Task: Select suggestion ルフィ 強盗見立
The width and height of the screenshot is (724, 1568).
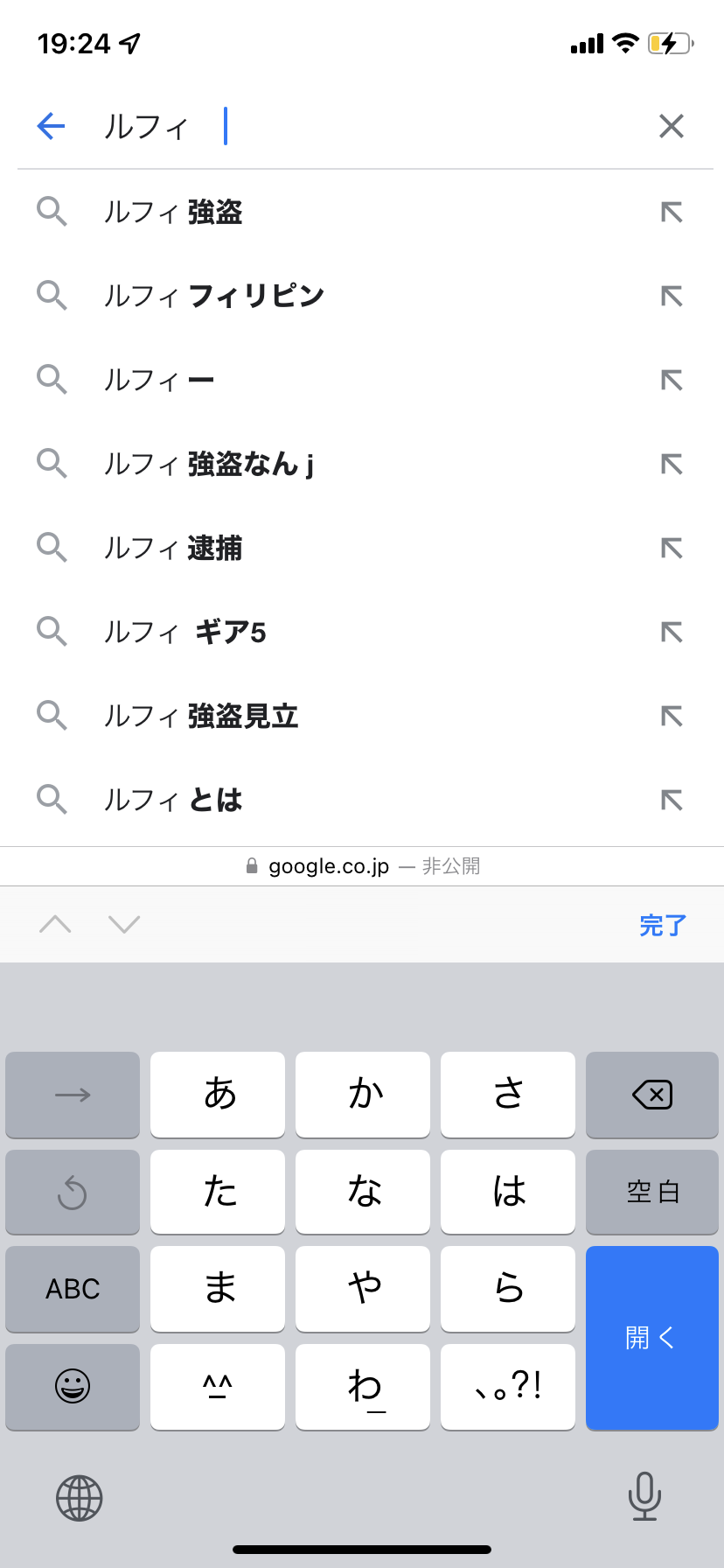Action: [362, 716]
